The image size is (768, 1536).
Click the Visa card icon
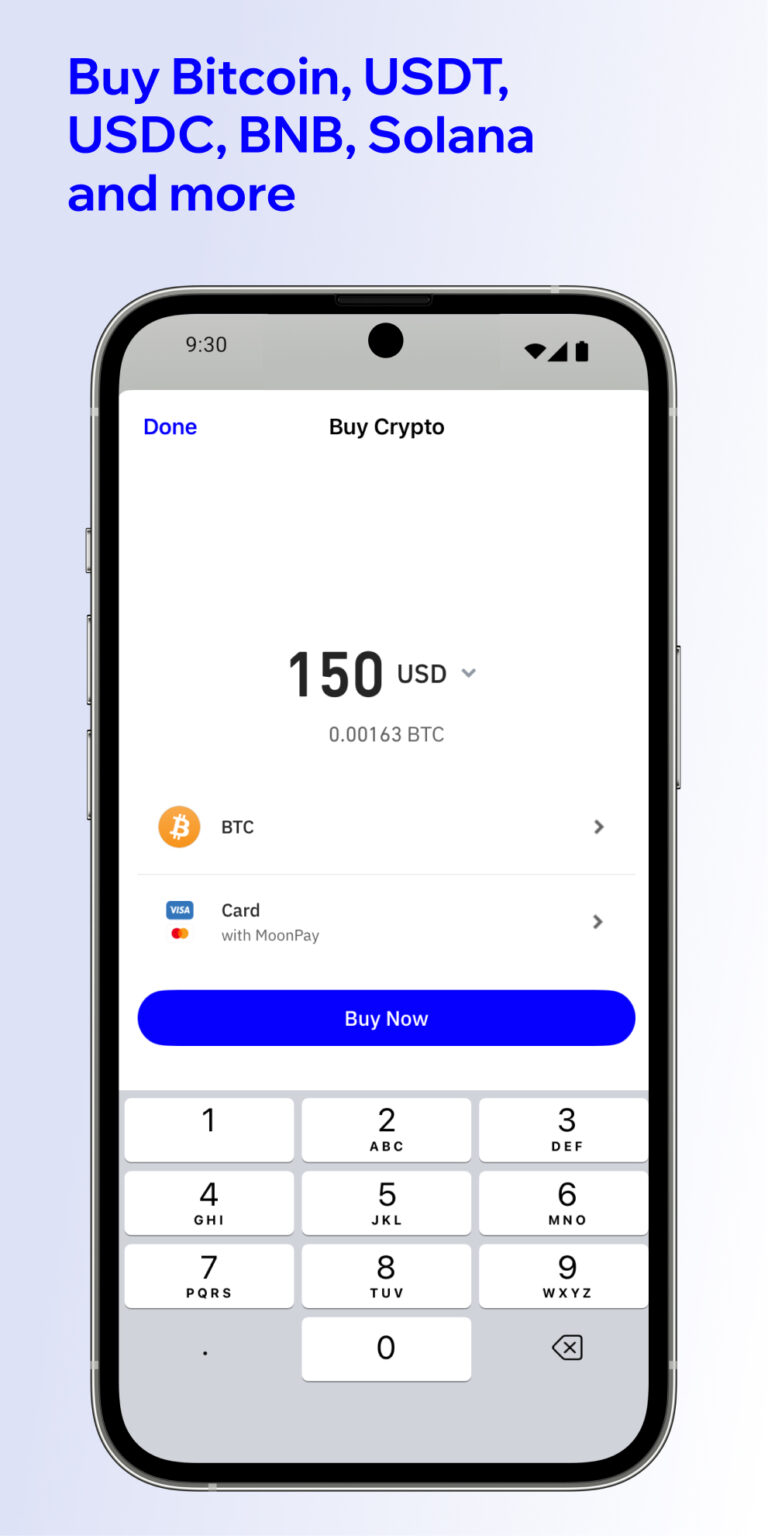click(179, 910)
